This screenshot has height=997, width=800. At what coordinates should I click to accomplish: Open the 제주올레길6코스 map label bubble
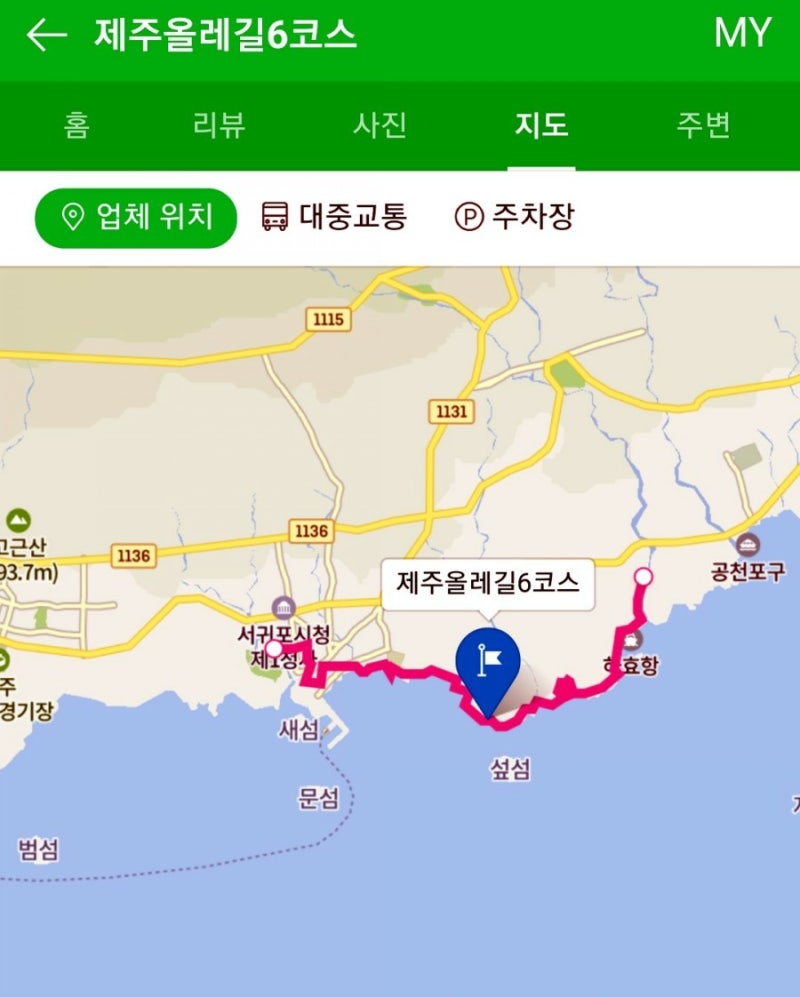[487, 583]
